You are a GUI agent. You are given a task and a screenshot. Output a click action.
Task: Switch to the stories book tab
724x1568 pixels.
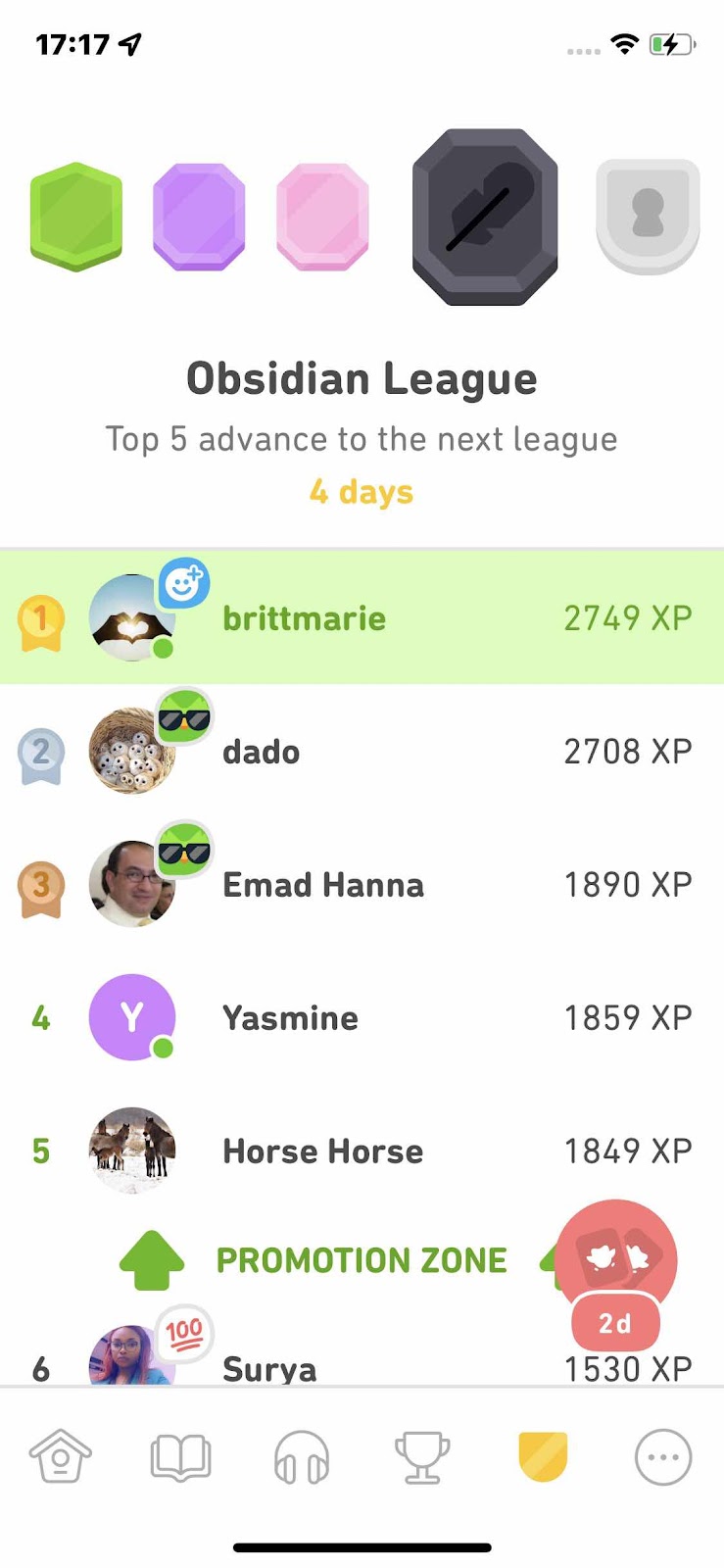click(180, 1456)
